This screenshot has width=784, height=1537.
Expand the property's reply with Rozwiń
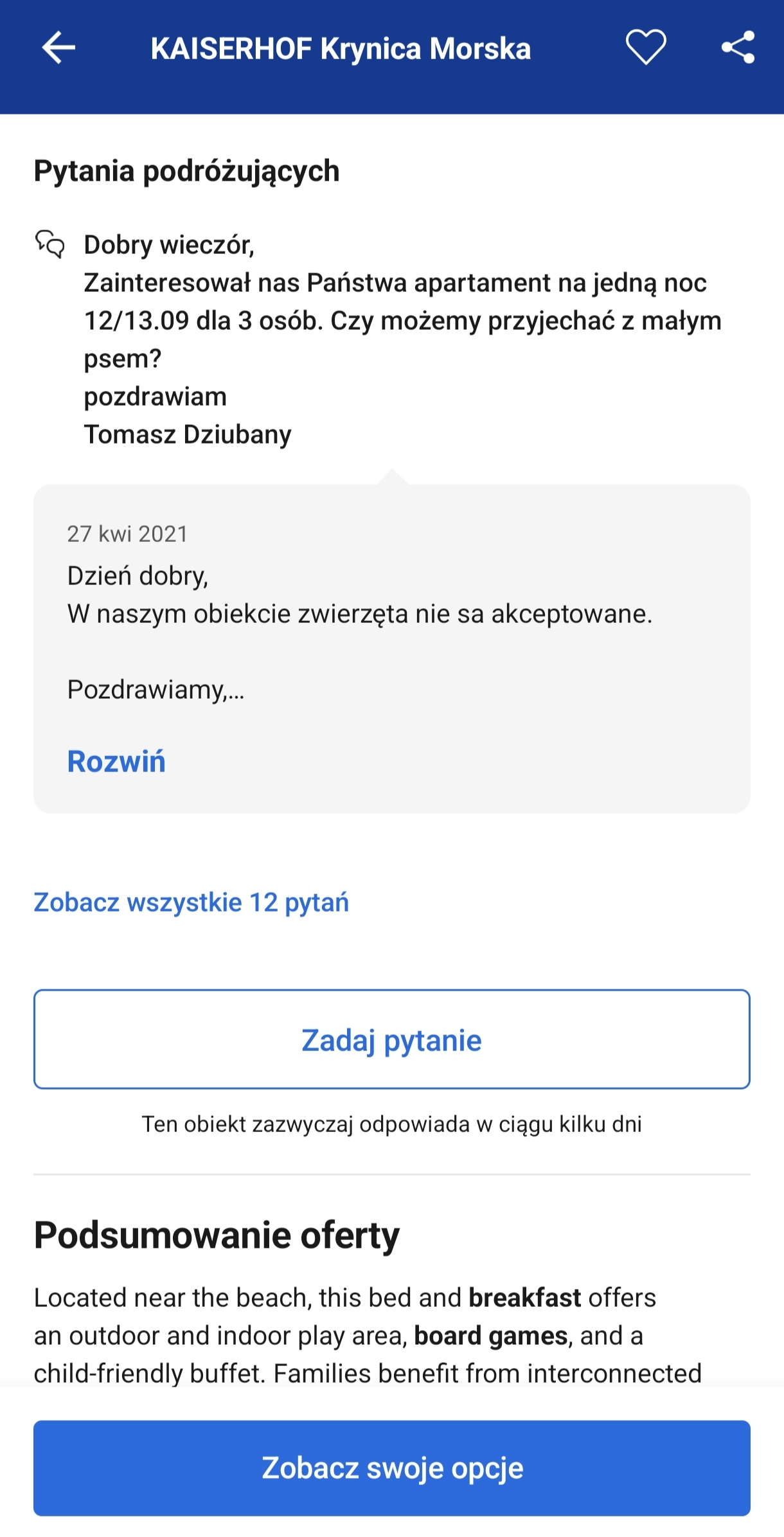[x=116, y=762]
